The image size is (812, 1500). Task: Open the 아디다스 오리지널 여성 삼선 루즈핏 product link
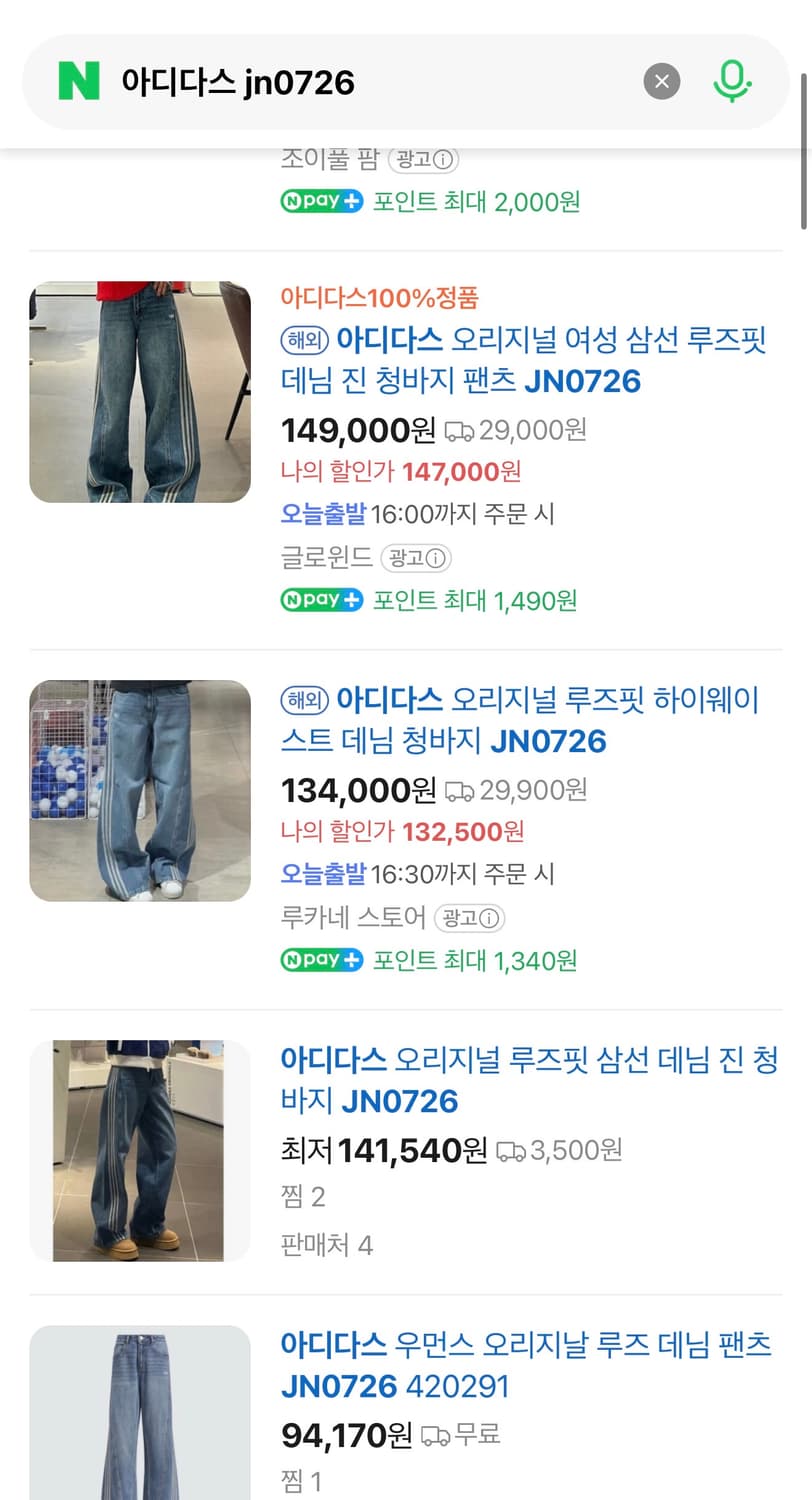click(x=520, y=360)
